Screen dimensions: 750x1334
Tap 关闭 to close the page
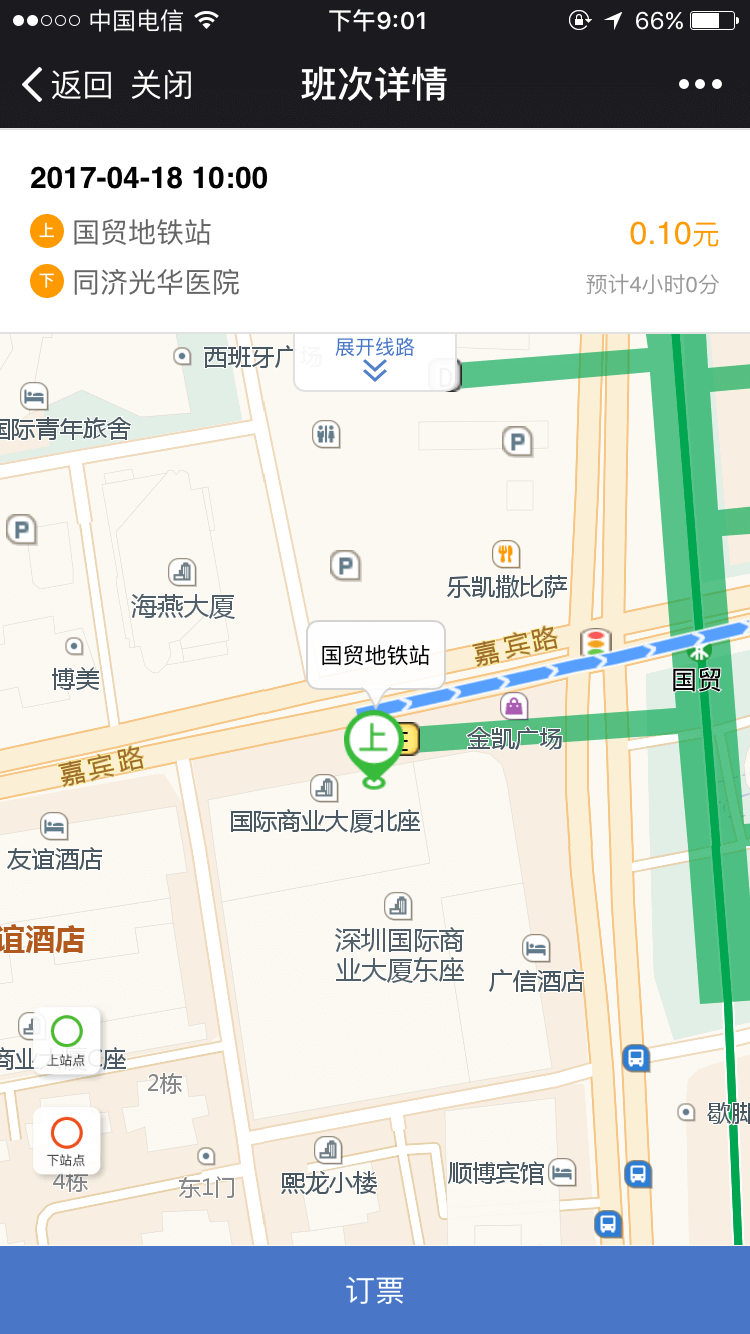point(161,84)
